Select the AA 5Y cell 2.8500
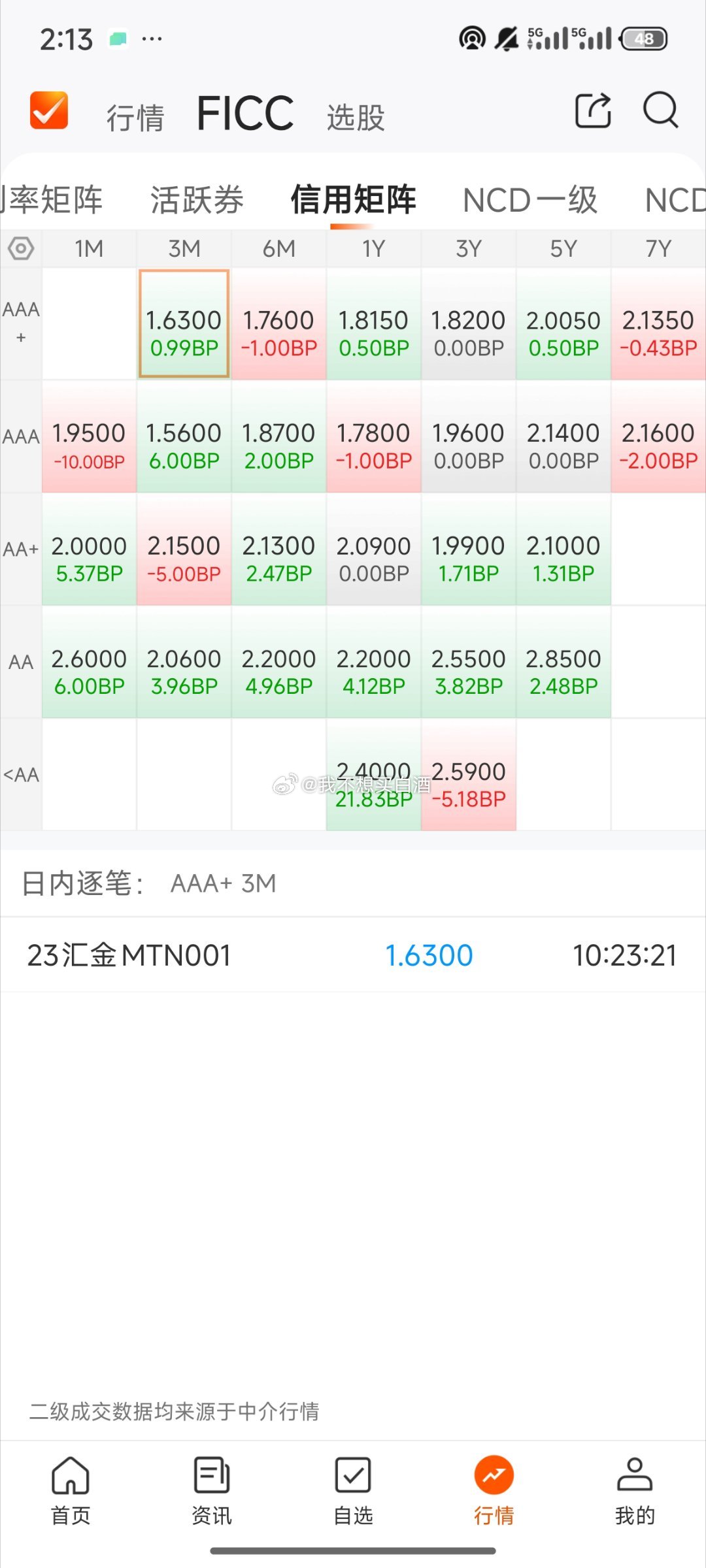Screen dimensions: 706x1568 (x=563, y=662)
